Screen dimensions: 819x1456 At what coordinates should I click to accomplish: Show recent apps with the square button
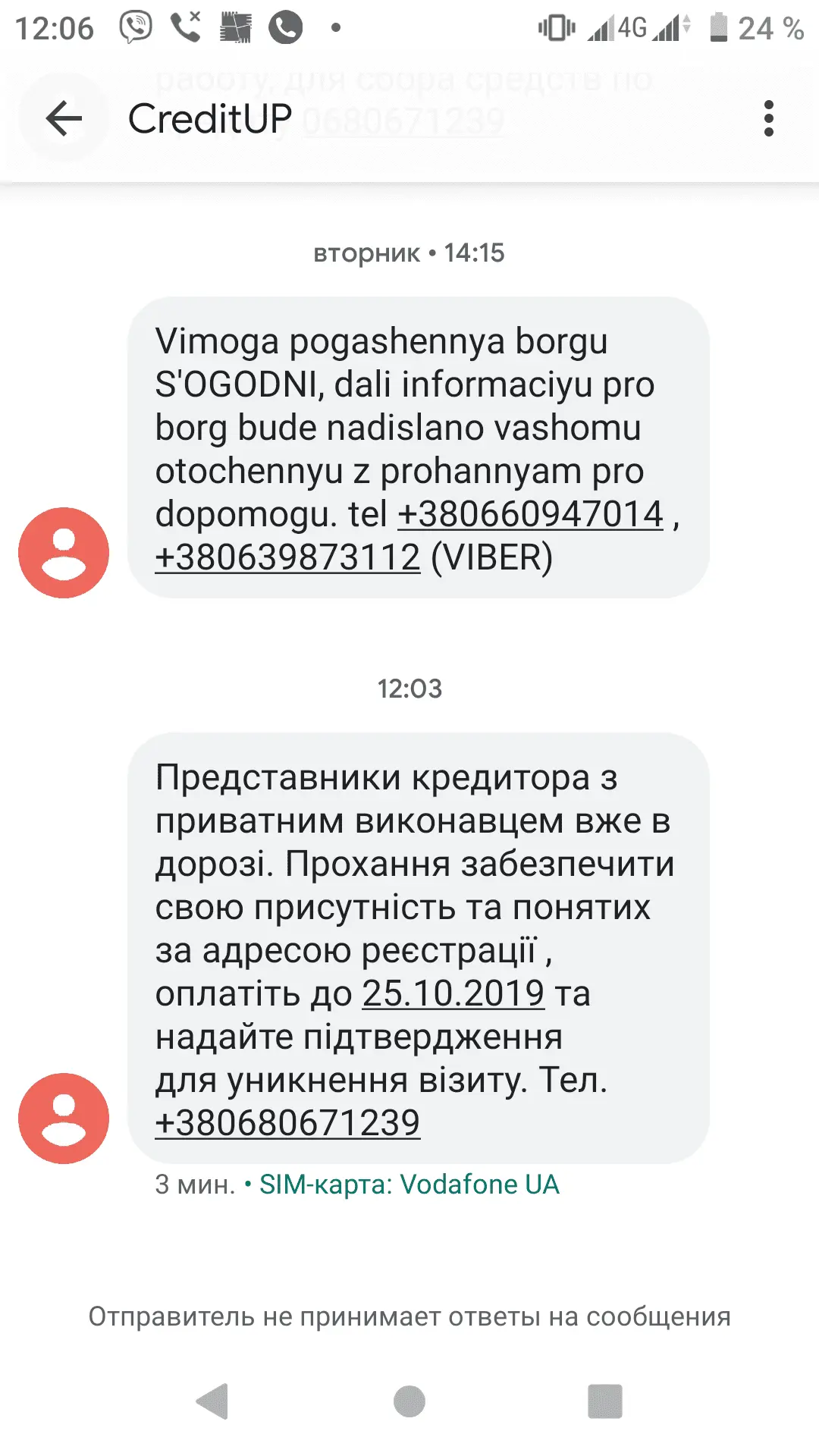pyautogui.click(x=604, y=1401)
